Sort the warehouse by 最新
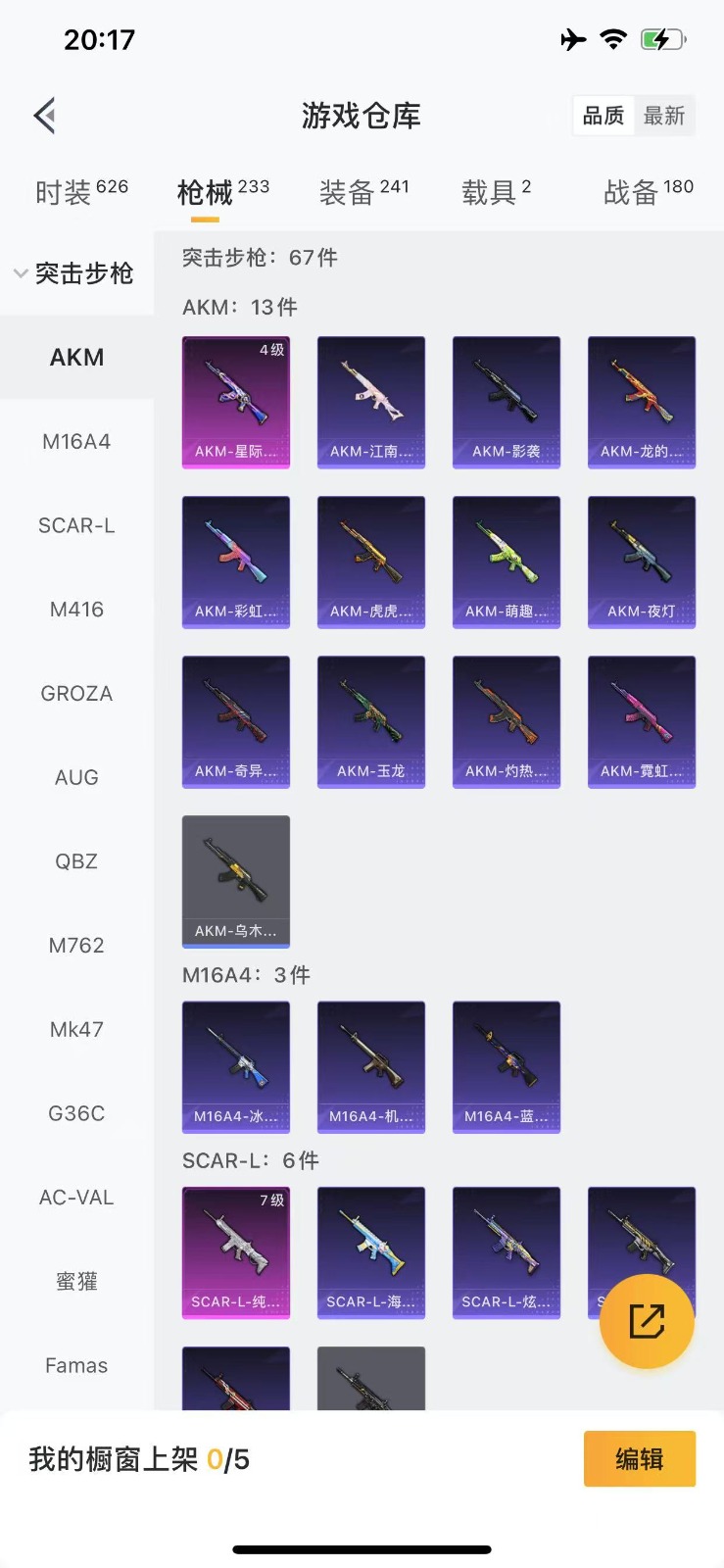The image size is (724, 1568). [x=663, y=116]
